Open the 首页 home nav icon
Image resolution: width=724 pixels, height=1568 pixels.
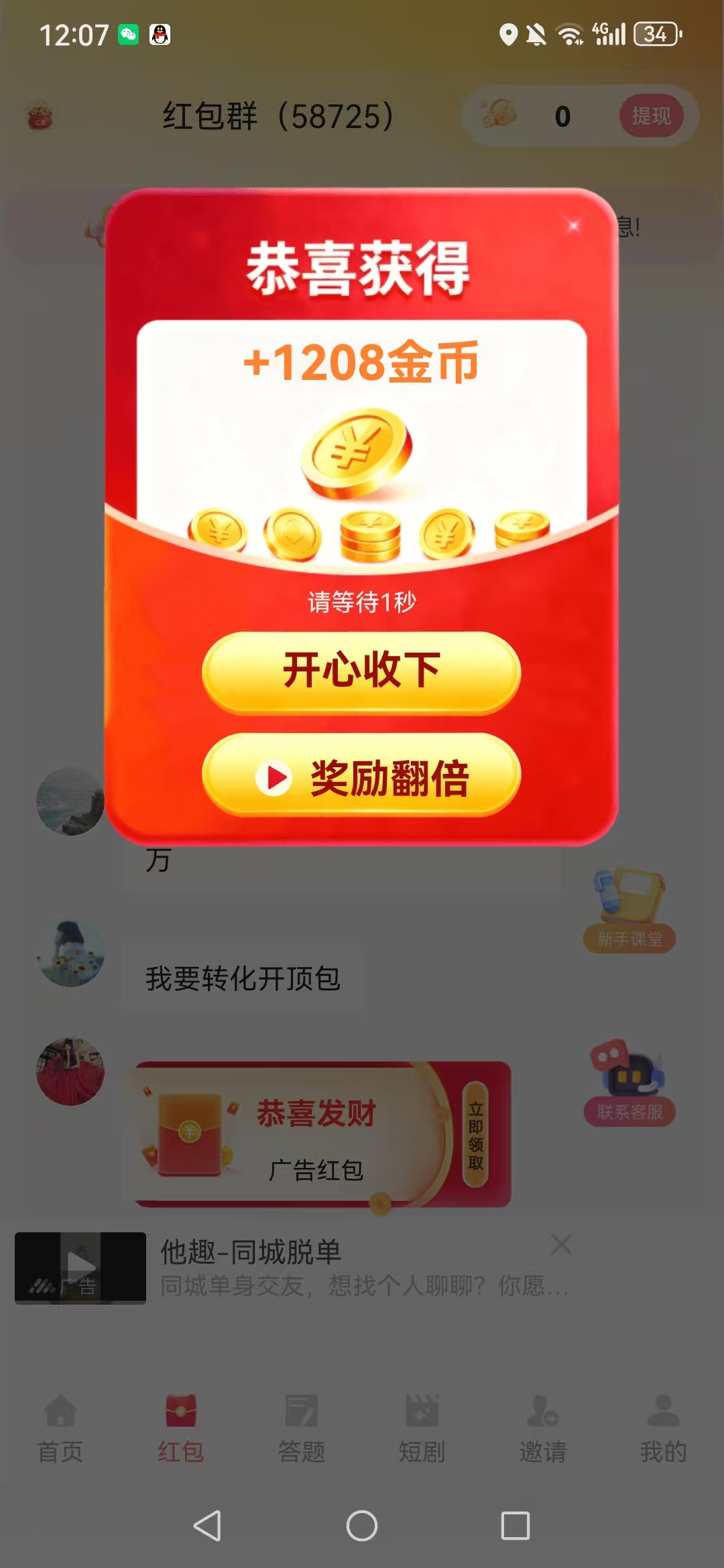pyautogui.click(x=60, y=1427)
